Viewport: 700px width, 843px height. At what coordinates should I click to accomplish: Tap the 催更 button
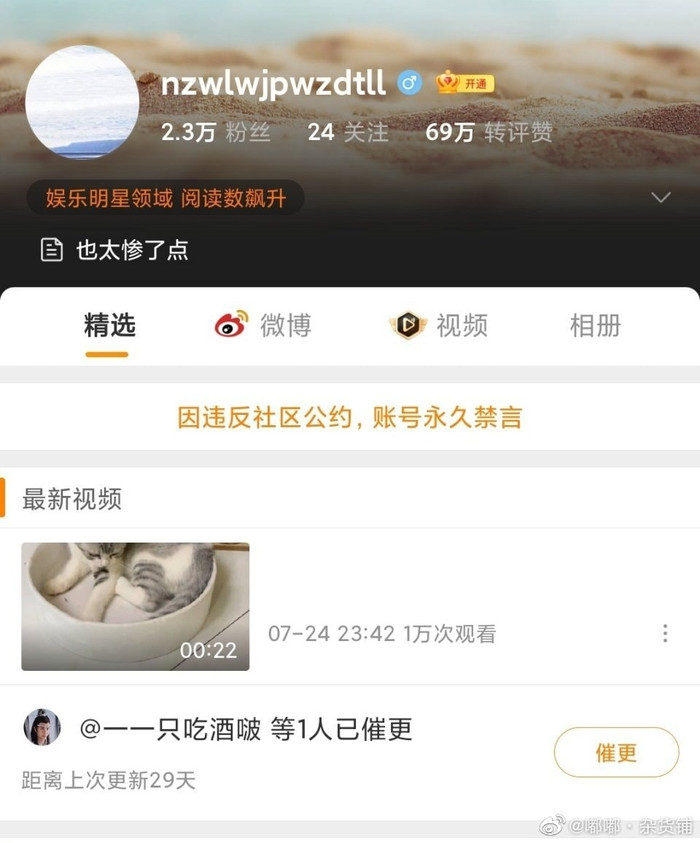(x=616, y=752)
